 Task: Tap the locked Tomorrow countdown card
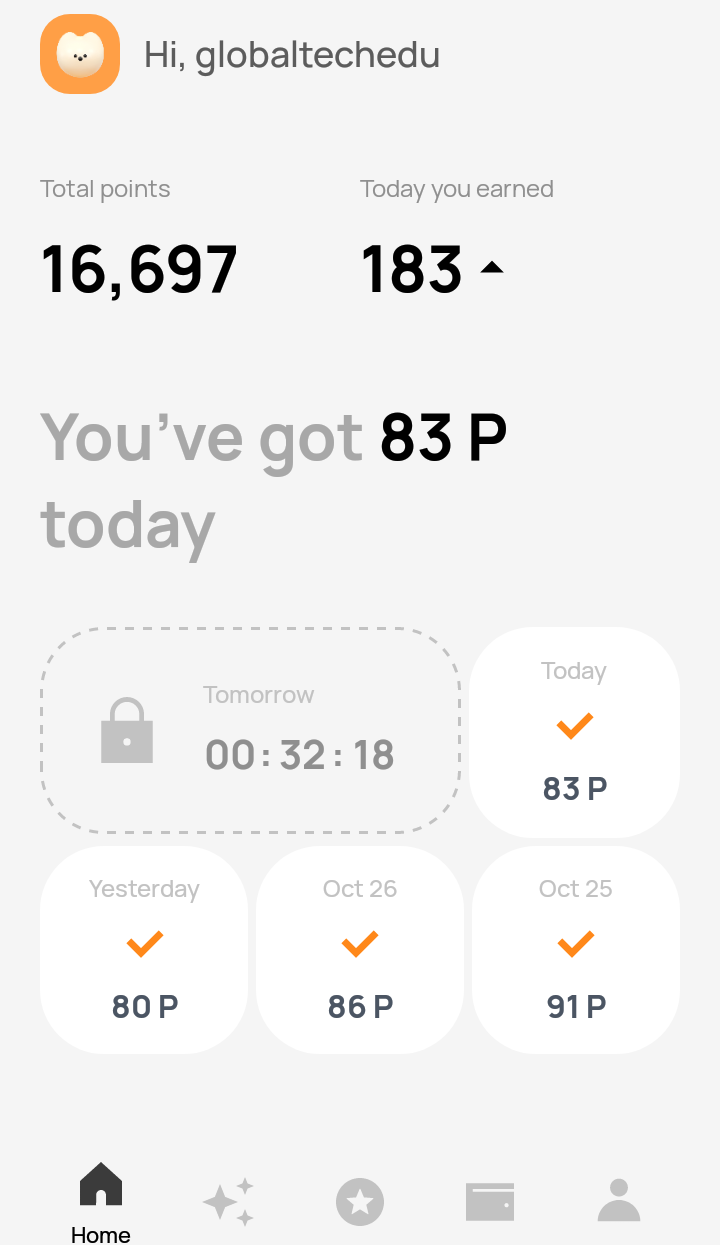coord(250,730)
